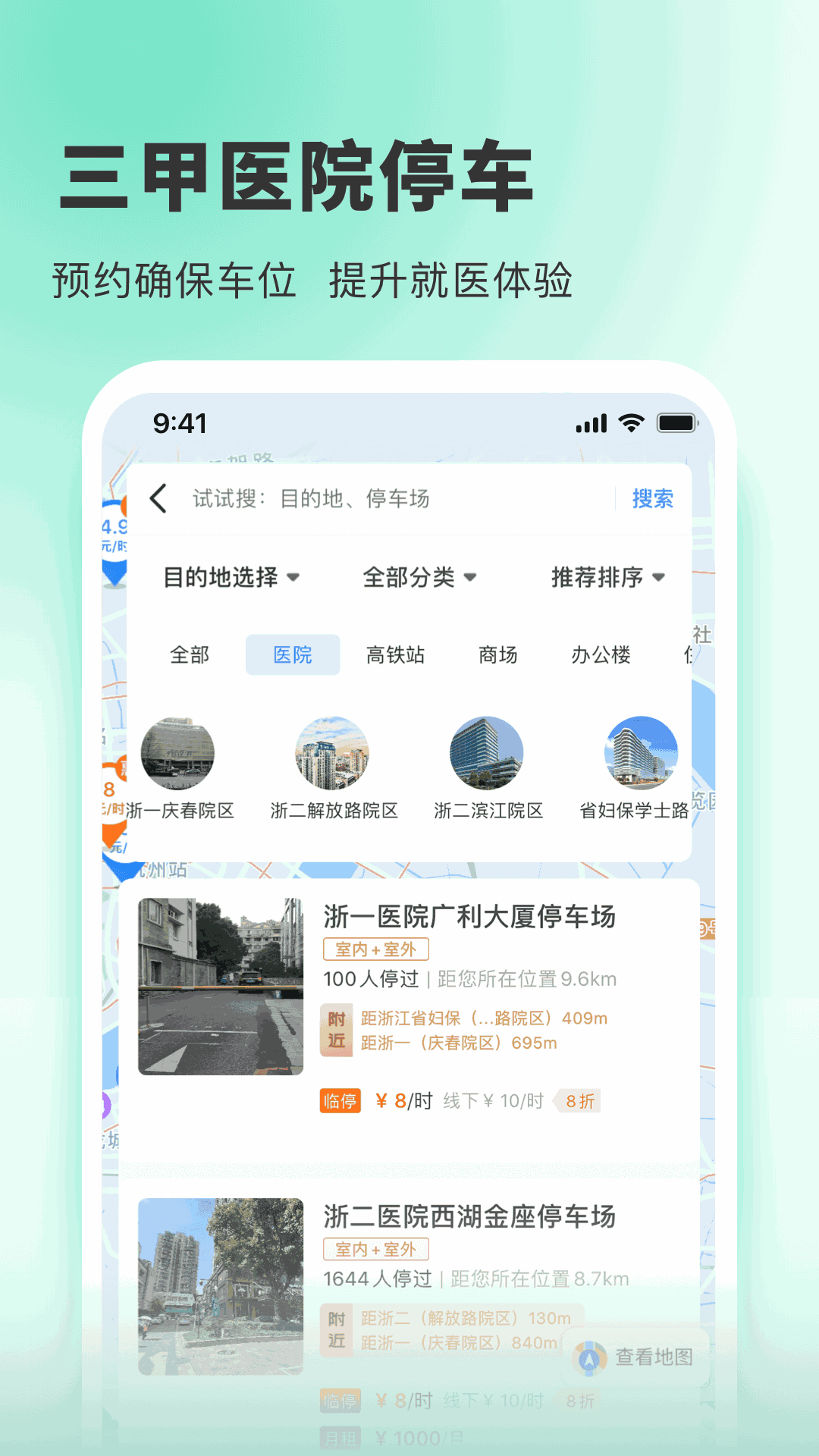This screenshot has width=819, height=1456.
Task: Open the 浙一医院广利大厦停车场 photo thumbnail
Action: tap(221, 984)
